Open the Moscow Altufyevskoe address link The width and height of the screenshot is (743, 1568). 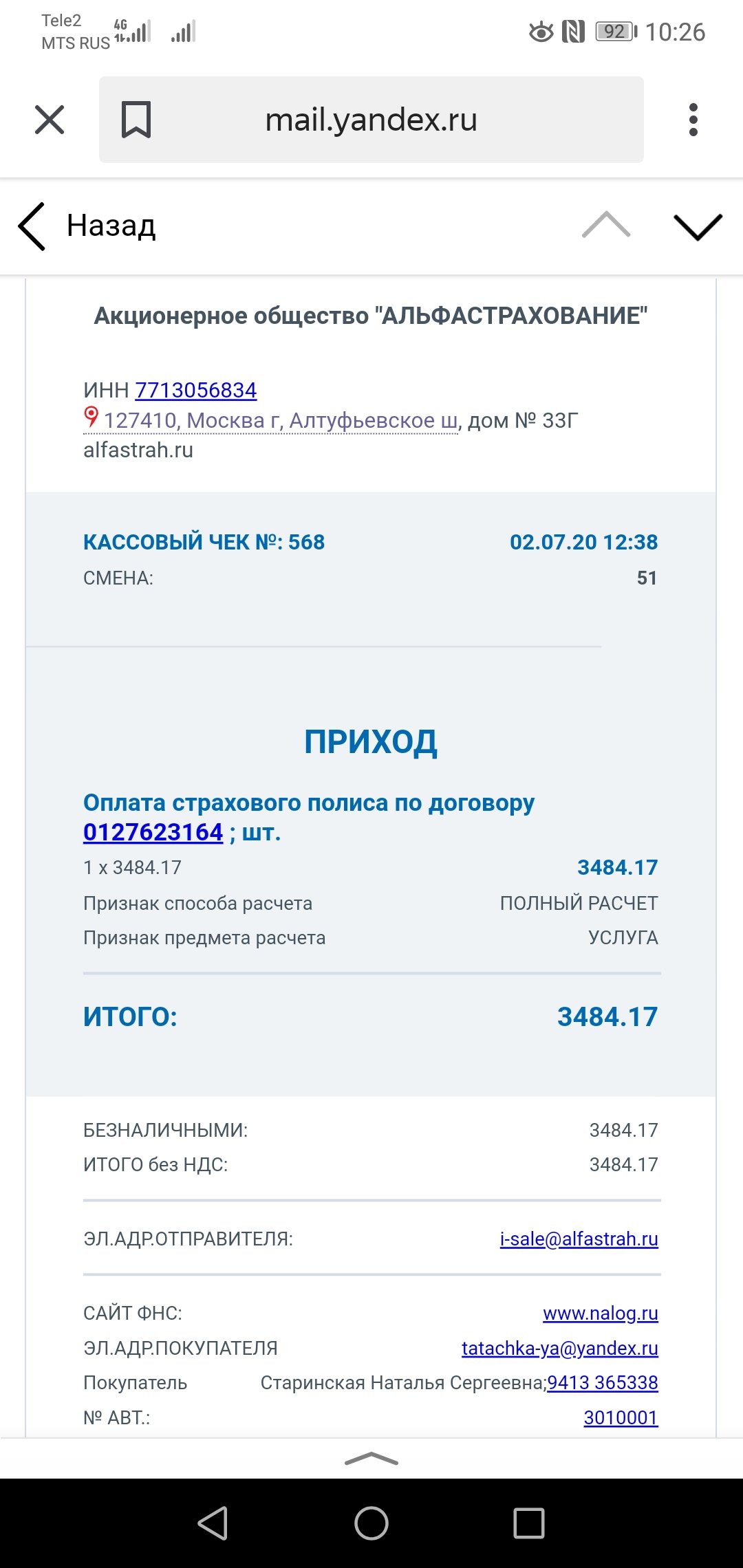point(271,420)
